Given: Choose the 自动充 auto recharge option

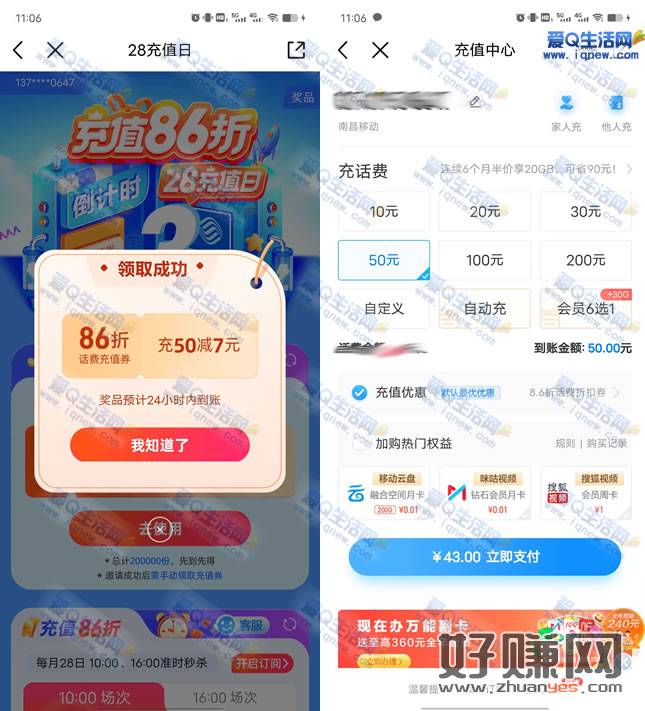Looking at the screenshot, I should 485,308.
